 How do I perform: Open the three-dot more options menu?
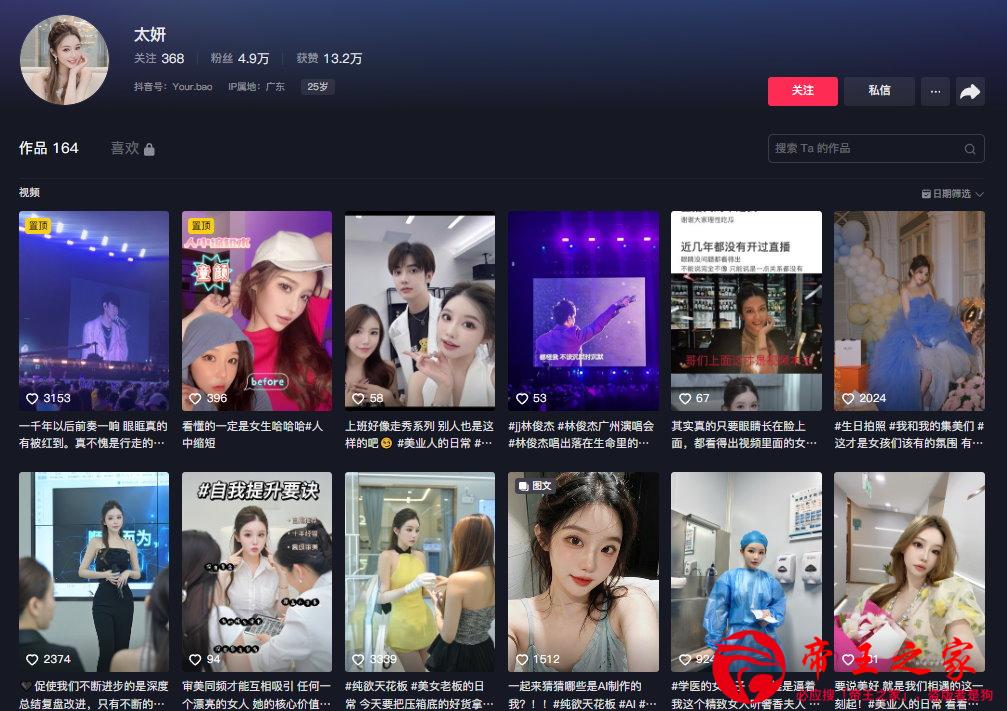coord(935,91)
